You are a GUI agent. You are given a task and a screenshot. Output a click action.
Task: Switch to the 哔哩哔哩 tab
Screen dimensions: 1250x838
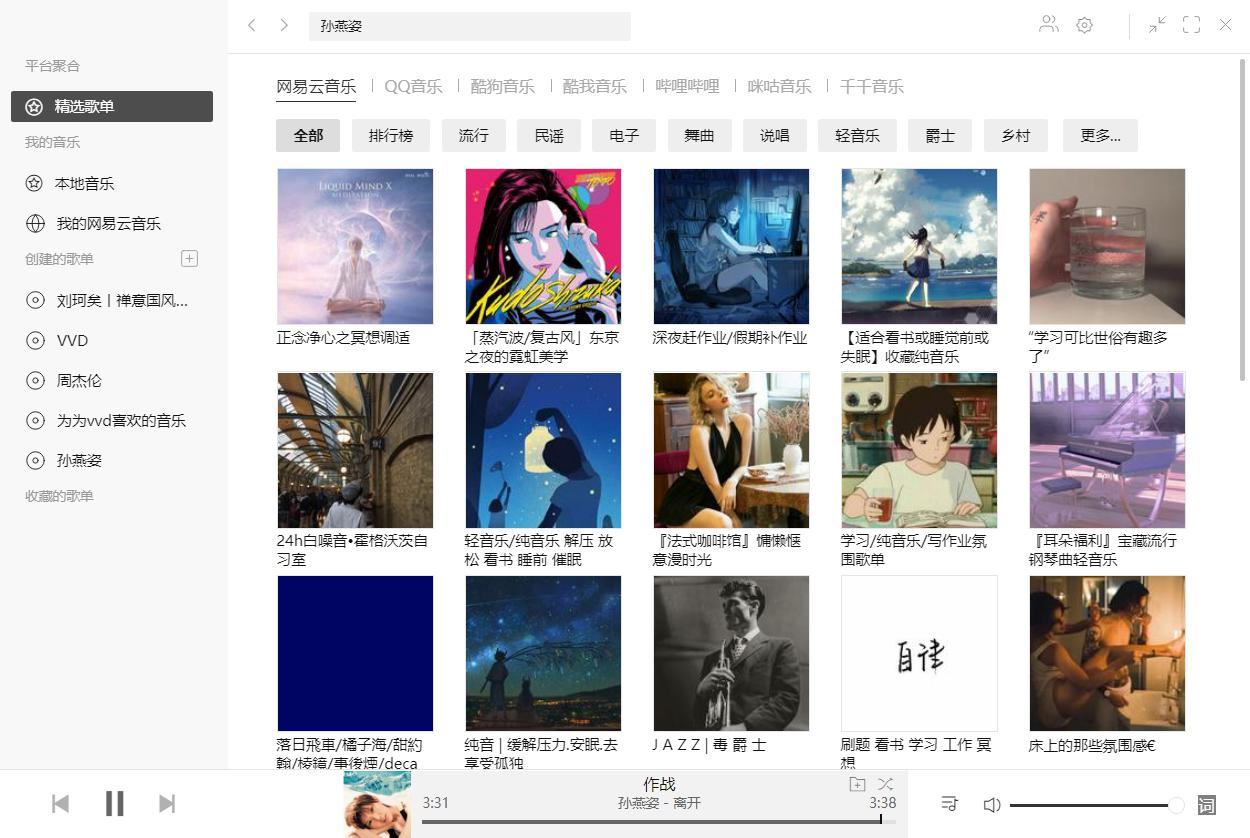(687, 86)
